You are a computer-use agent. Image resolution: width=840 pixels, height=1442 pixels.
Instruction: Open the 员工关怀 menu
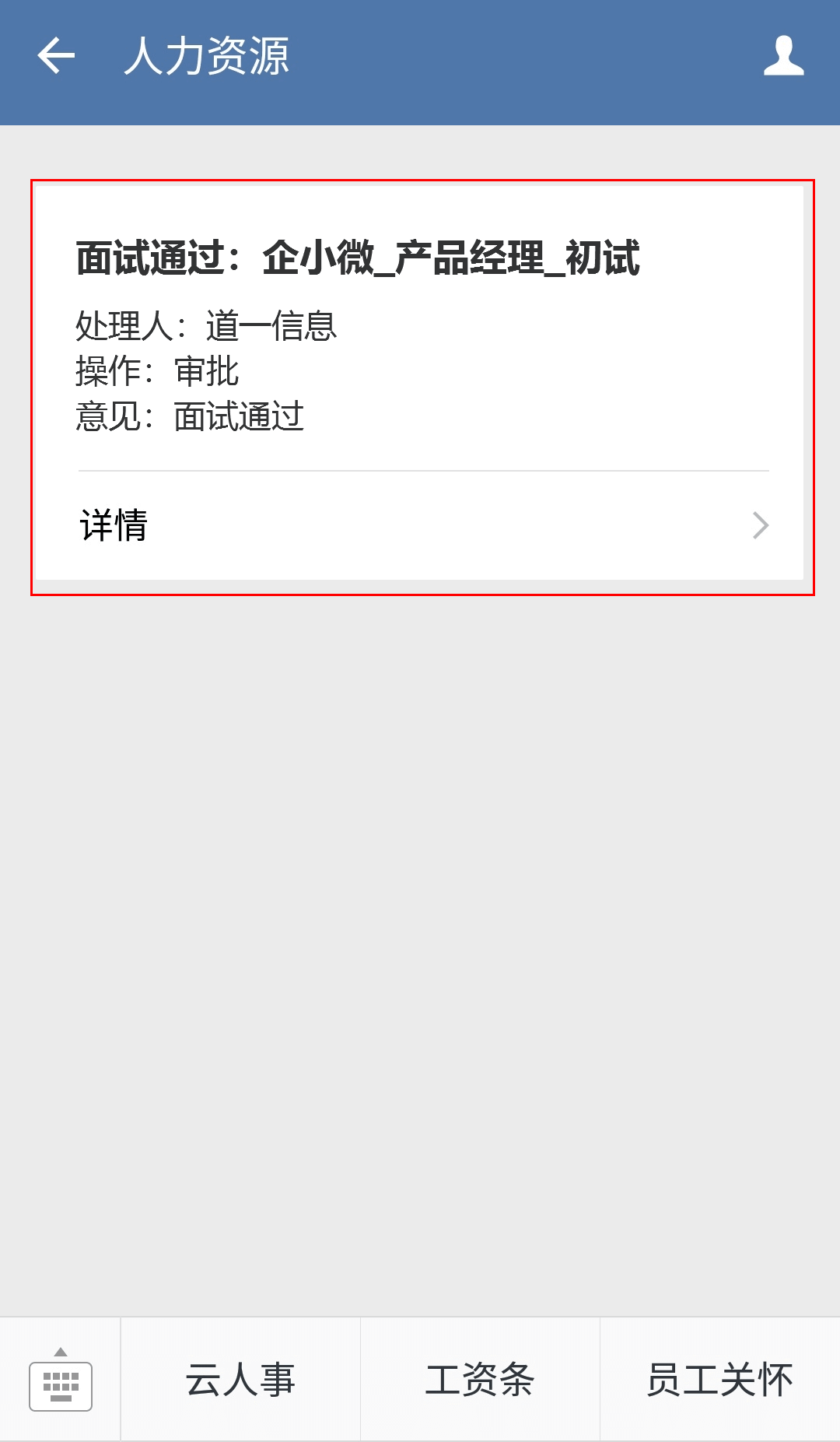[x=719, y=1379]
